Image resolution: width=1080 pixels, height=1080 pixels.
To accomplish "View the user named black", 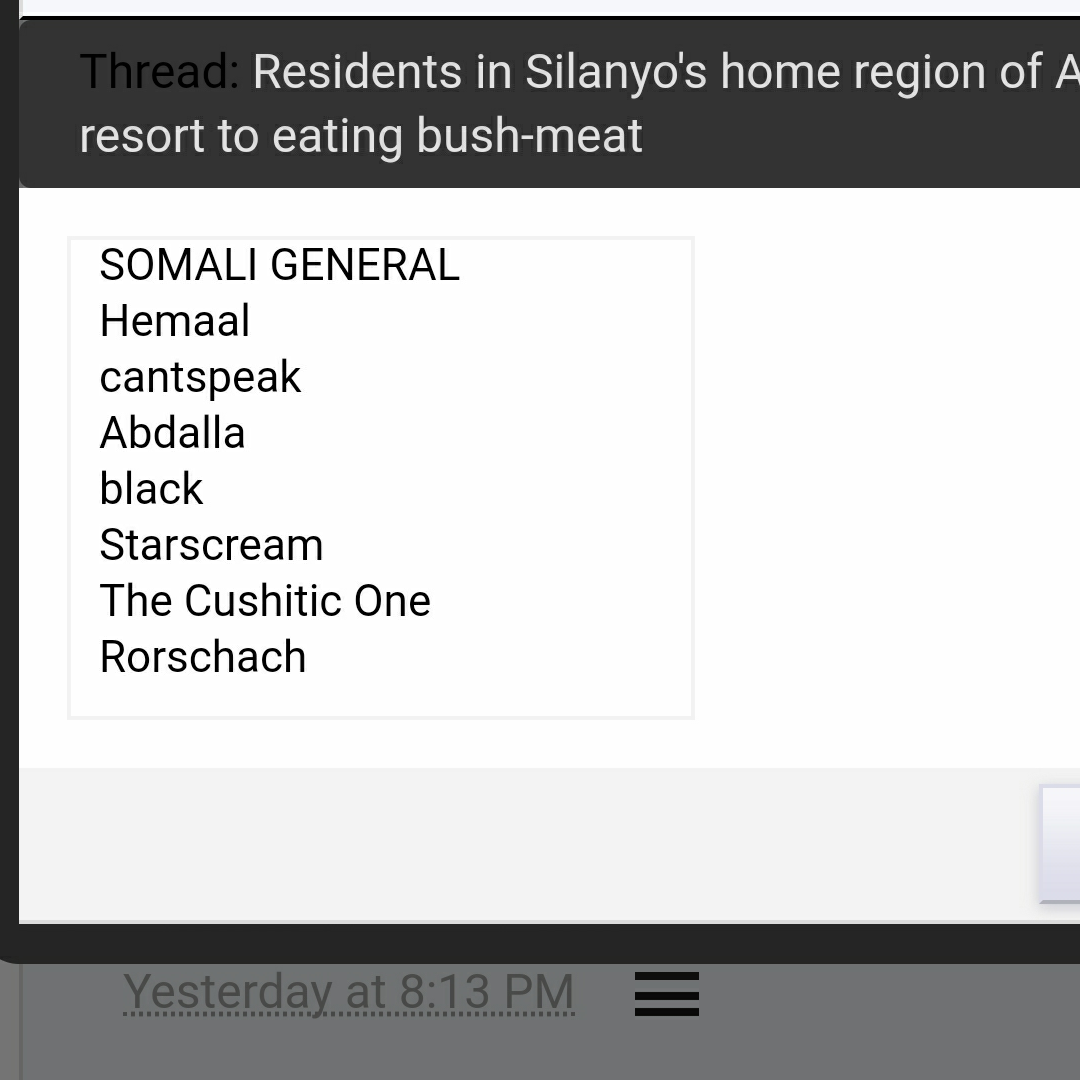I will click(x=151, y=490).
